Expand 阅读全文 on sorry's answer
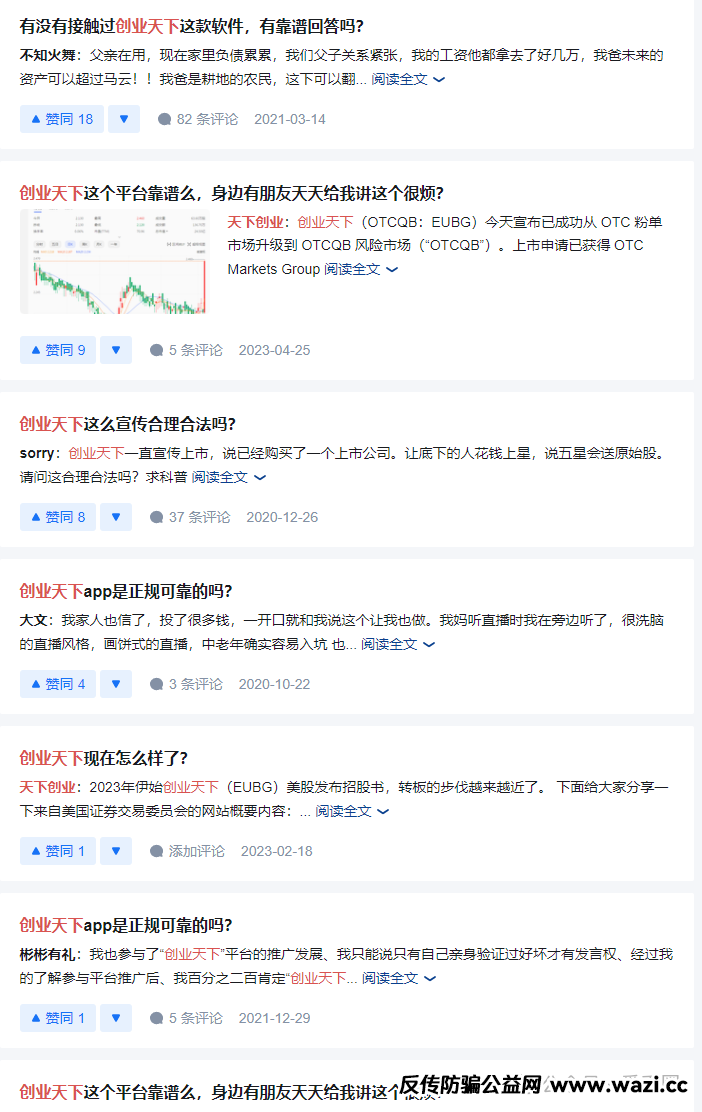 click(x=228, y=477)
